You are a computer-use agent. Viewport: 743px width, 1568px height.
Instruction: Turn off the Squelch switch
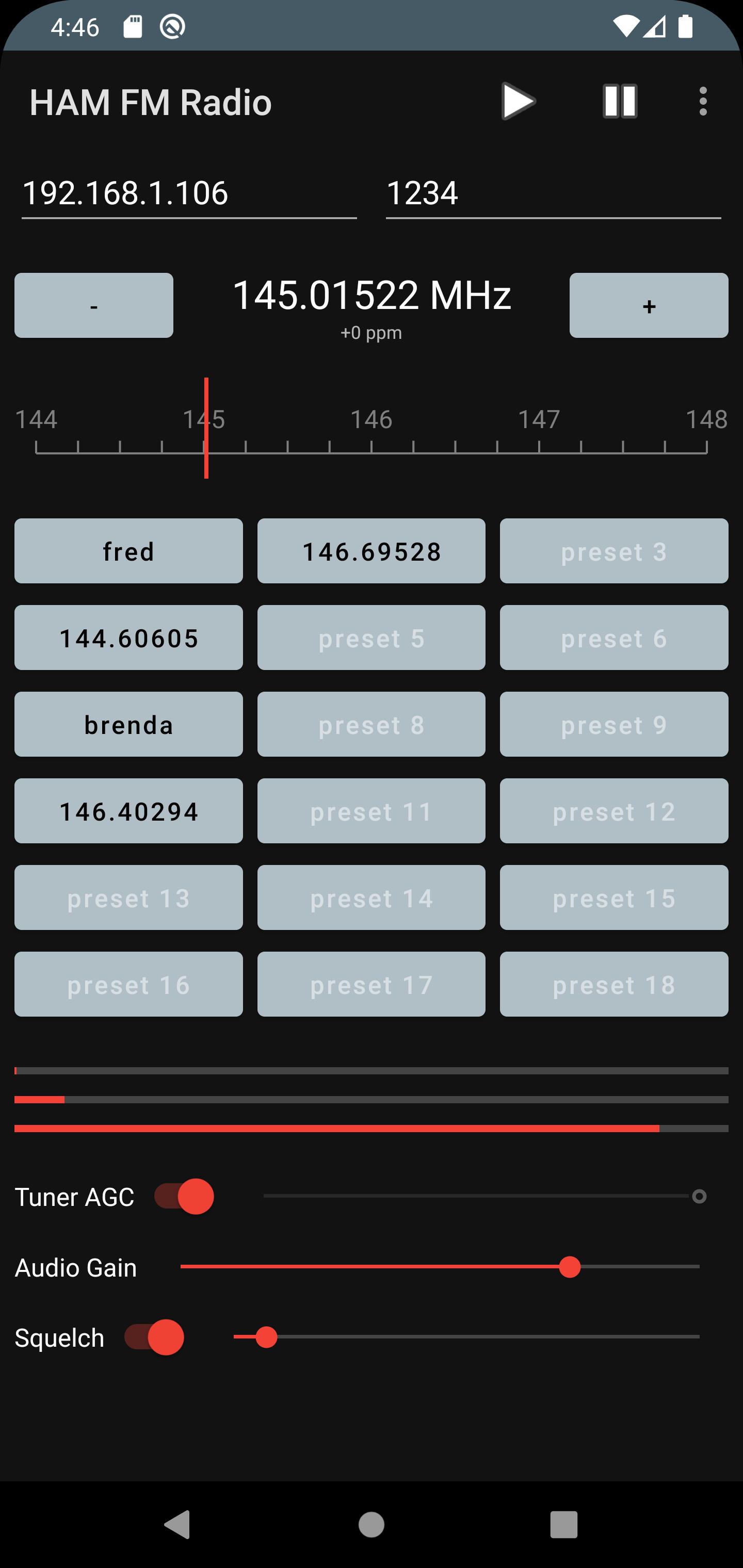pos(154,1337)
